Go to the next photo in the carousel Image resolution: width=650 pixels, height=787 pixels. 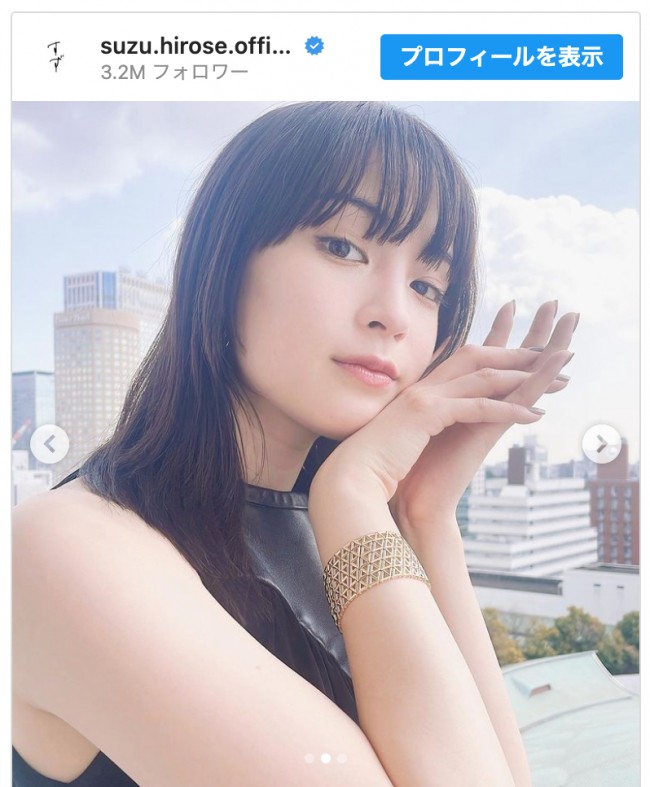click(x=601, y=443)
